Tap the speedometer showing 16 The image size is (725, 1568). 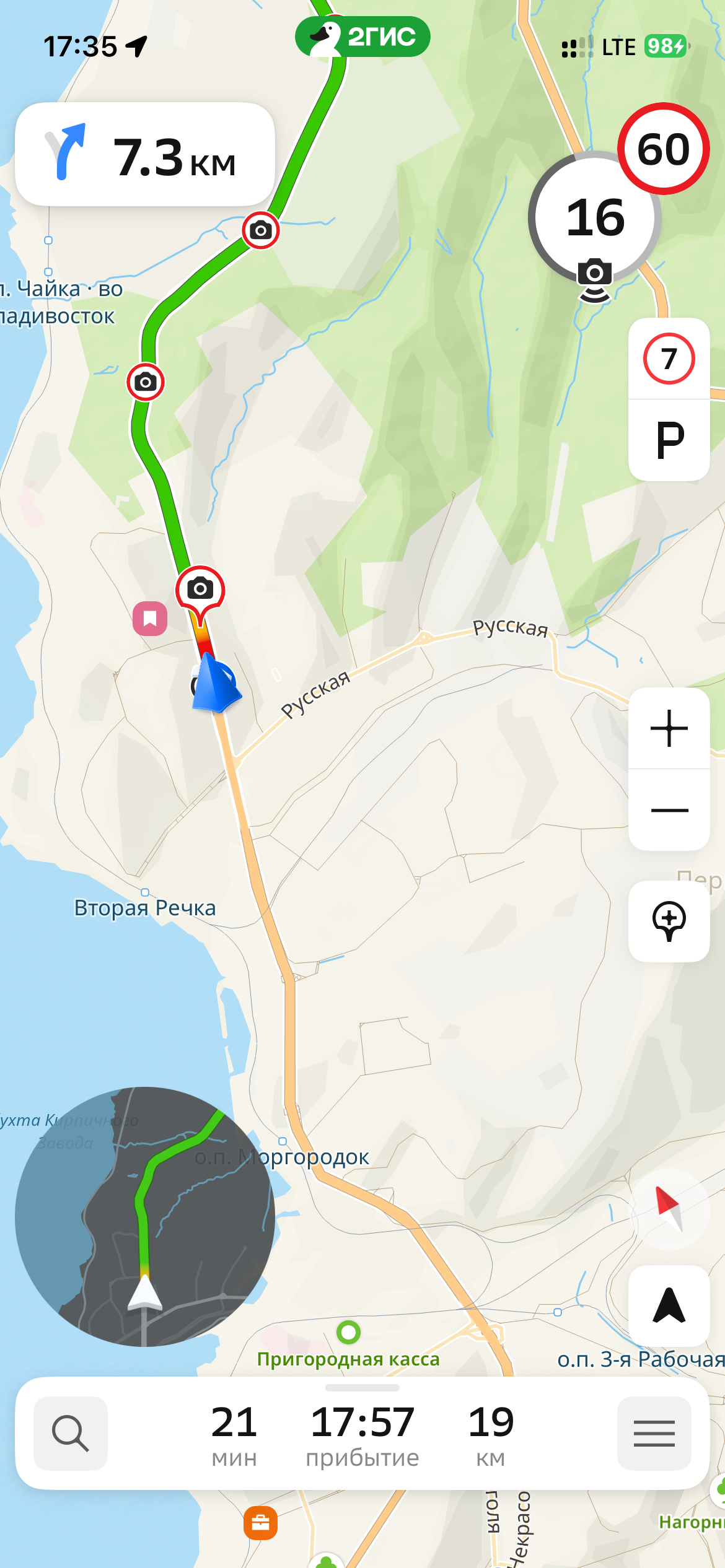(x=594, y=218)
